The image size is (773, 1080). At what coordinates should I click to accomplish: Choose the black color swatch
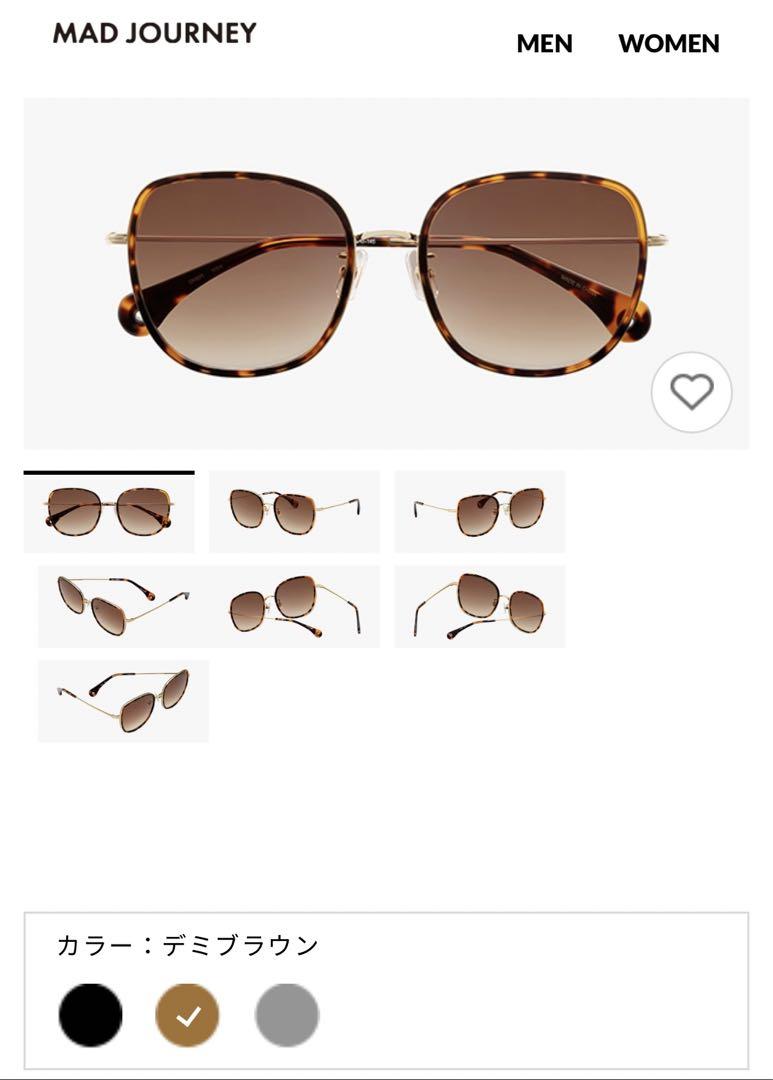[x=90, y=1015]
